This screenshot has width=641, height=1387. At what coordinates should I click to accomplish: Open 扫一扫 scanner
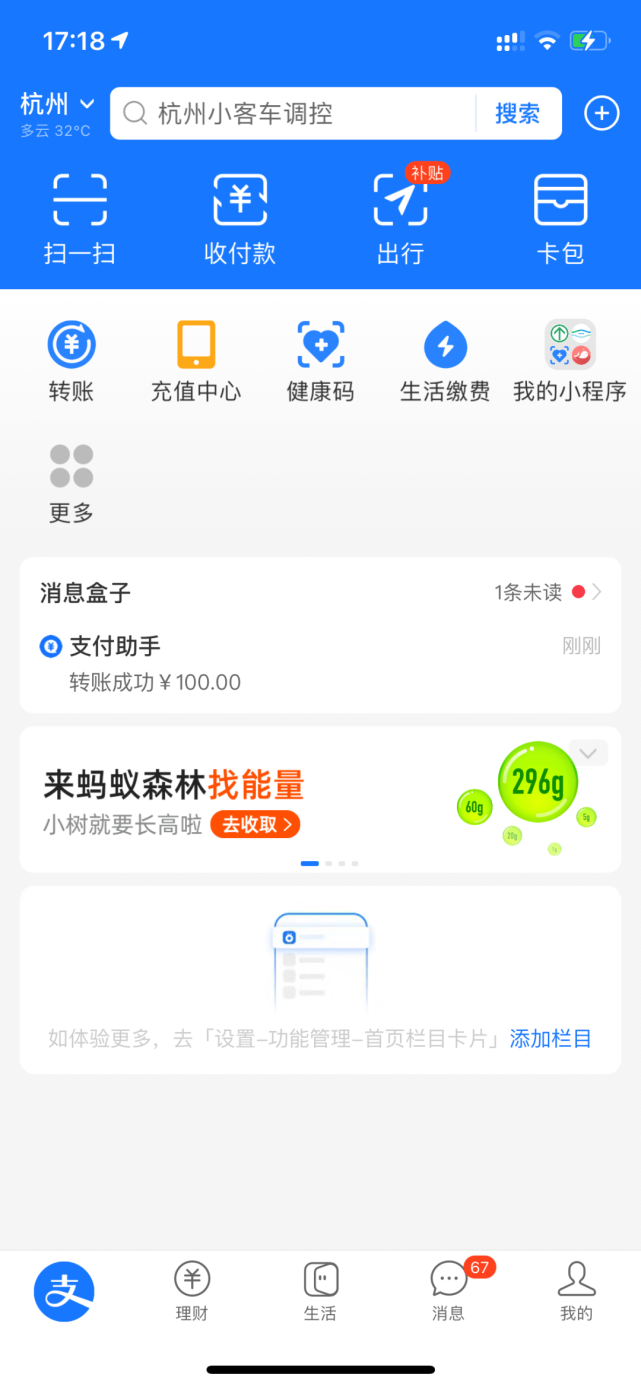click(x=80, y=218)
